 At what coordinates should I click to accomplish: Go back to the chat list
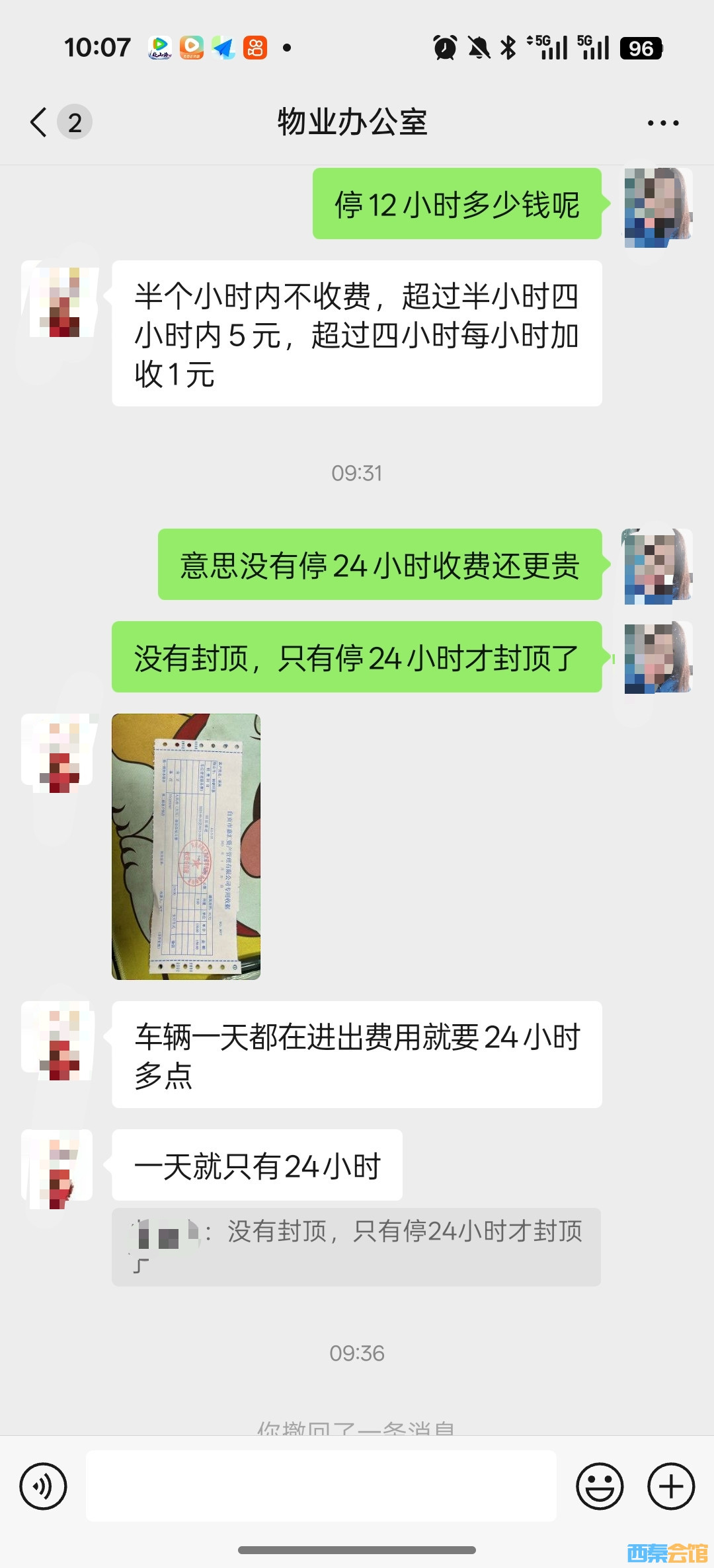pyautogui.click(x=41, y=122)
